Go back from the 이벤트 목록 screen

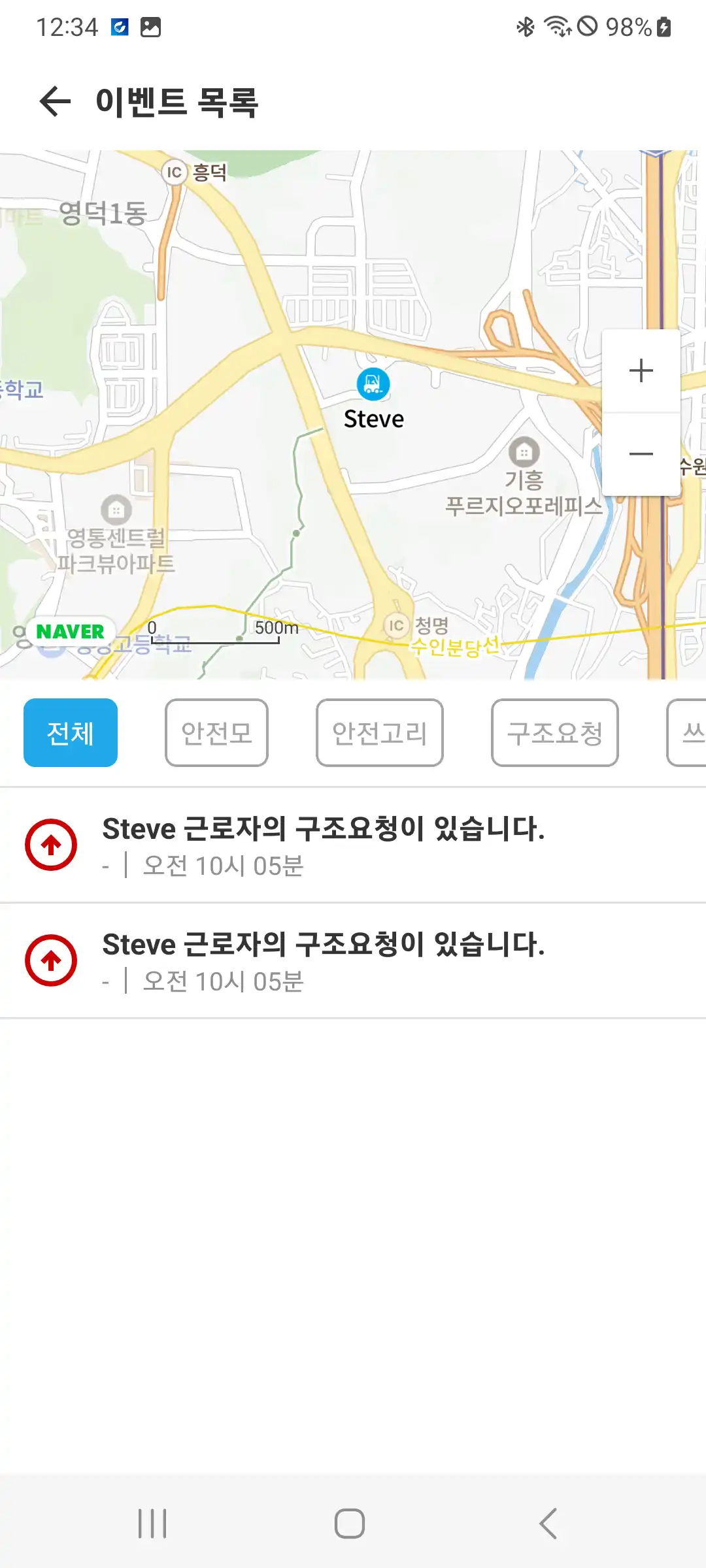pos(55,102)
